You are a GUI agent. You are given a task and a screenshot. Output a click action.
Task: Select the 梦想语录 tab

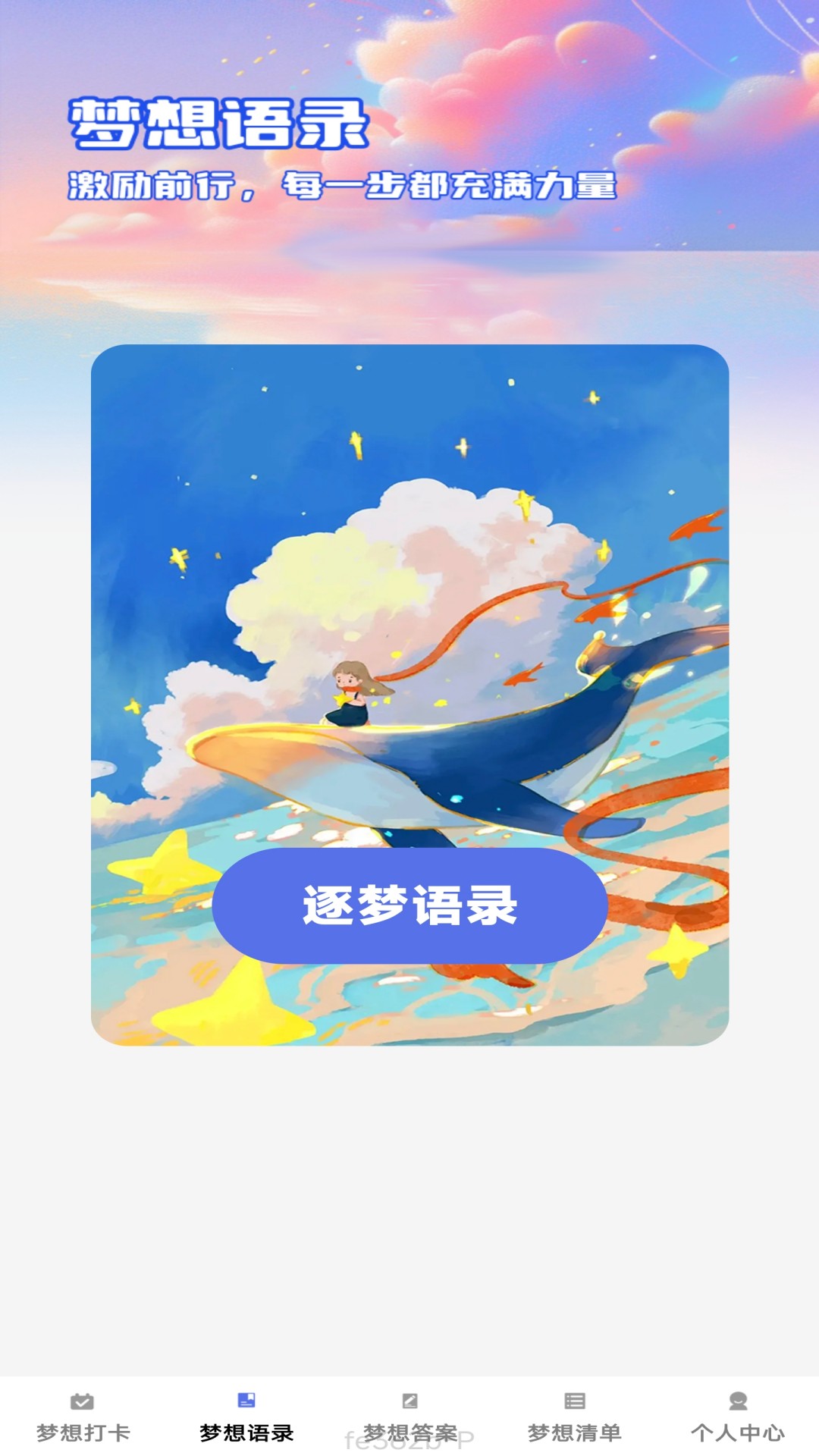(x=246, y=1417)
